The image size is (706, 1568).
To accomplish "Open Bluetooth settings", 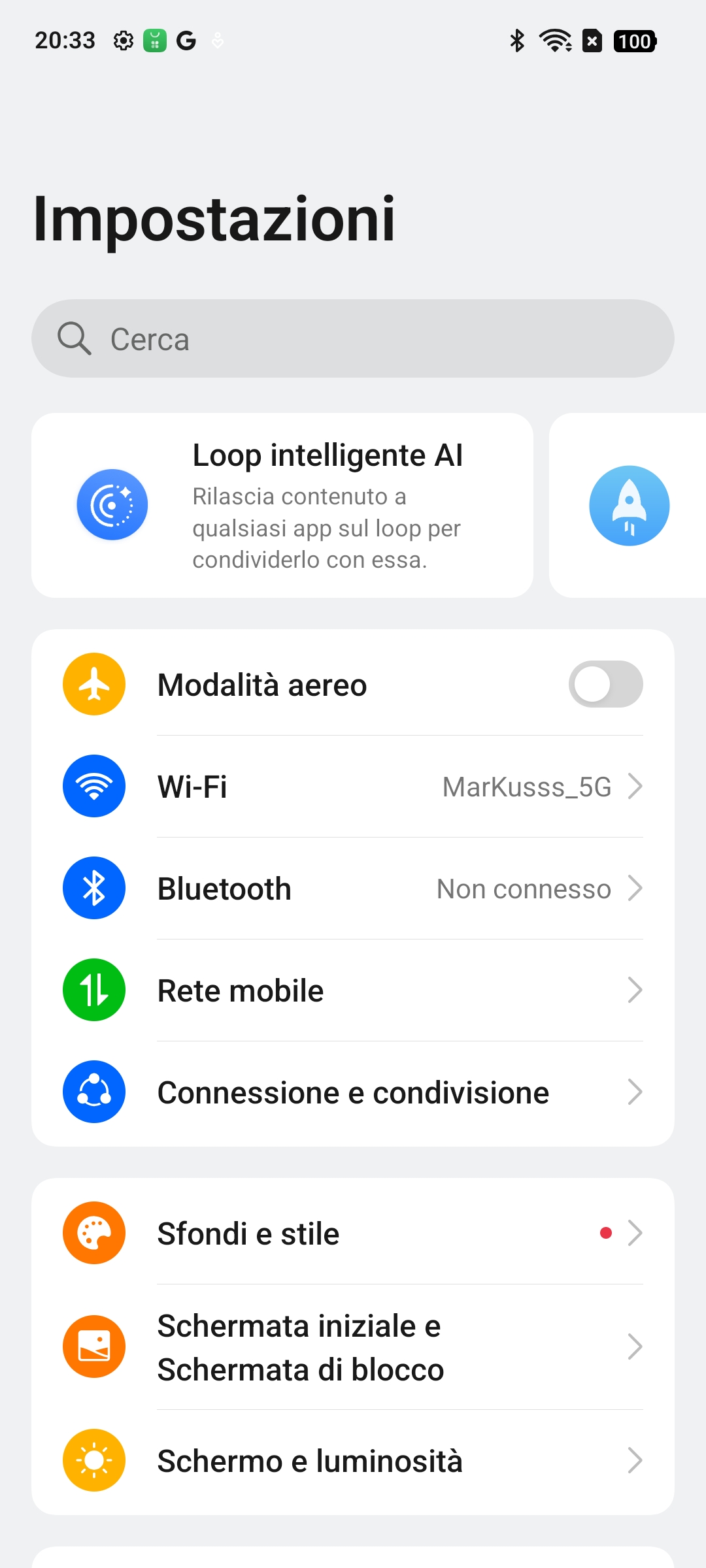I will pos(353,889).
